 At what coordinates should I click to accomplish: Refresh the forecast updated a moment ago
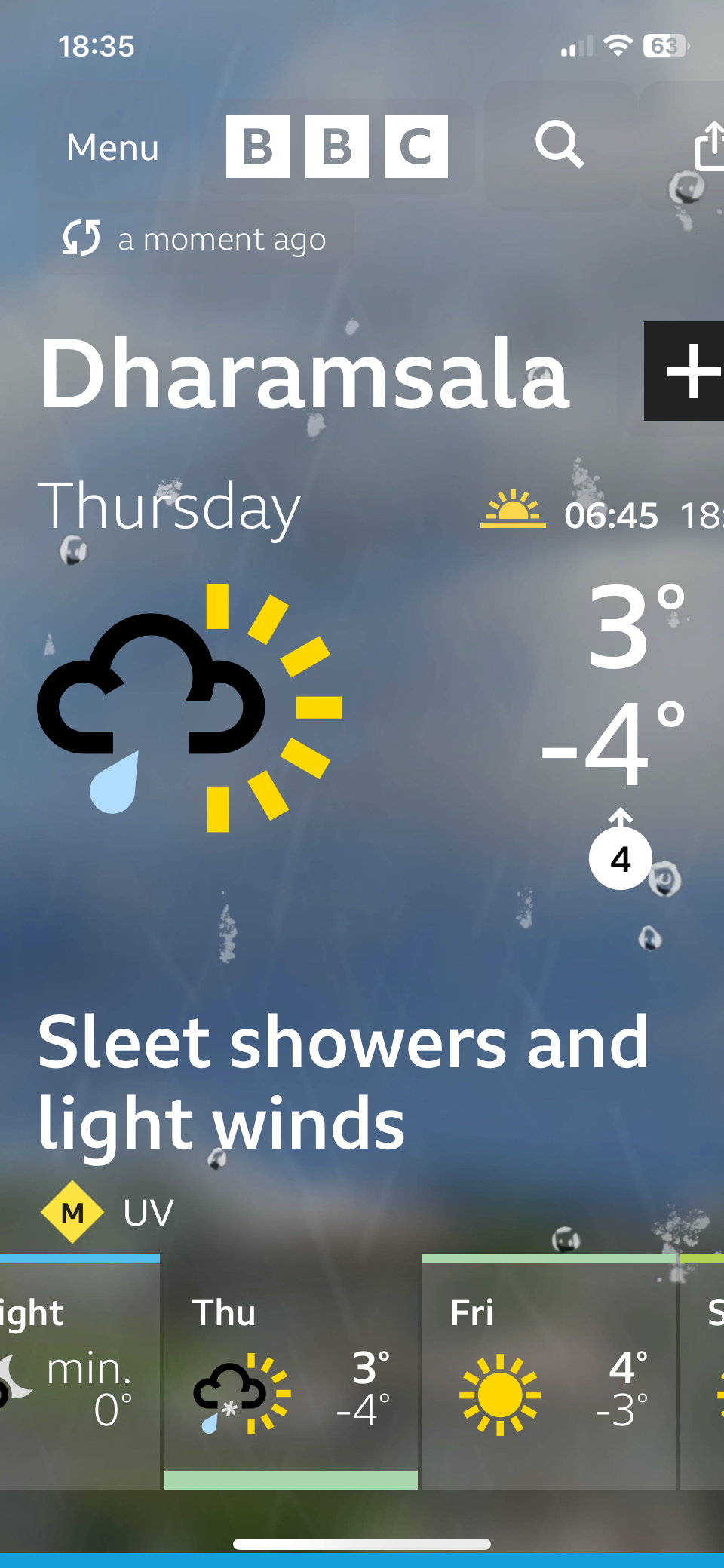pos(81,238)
